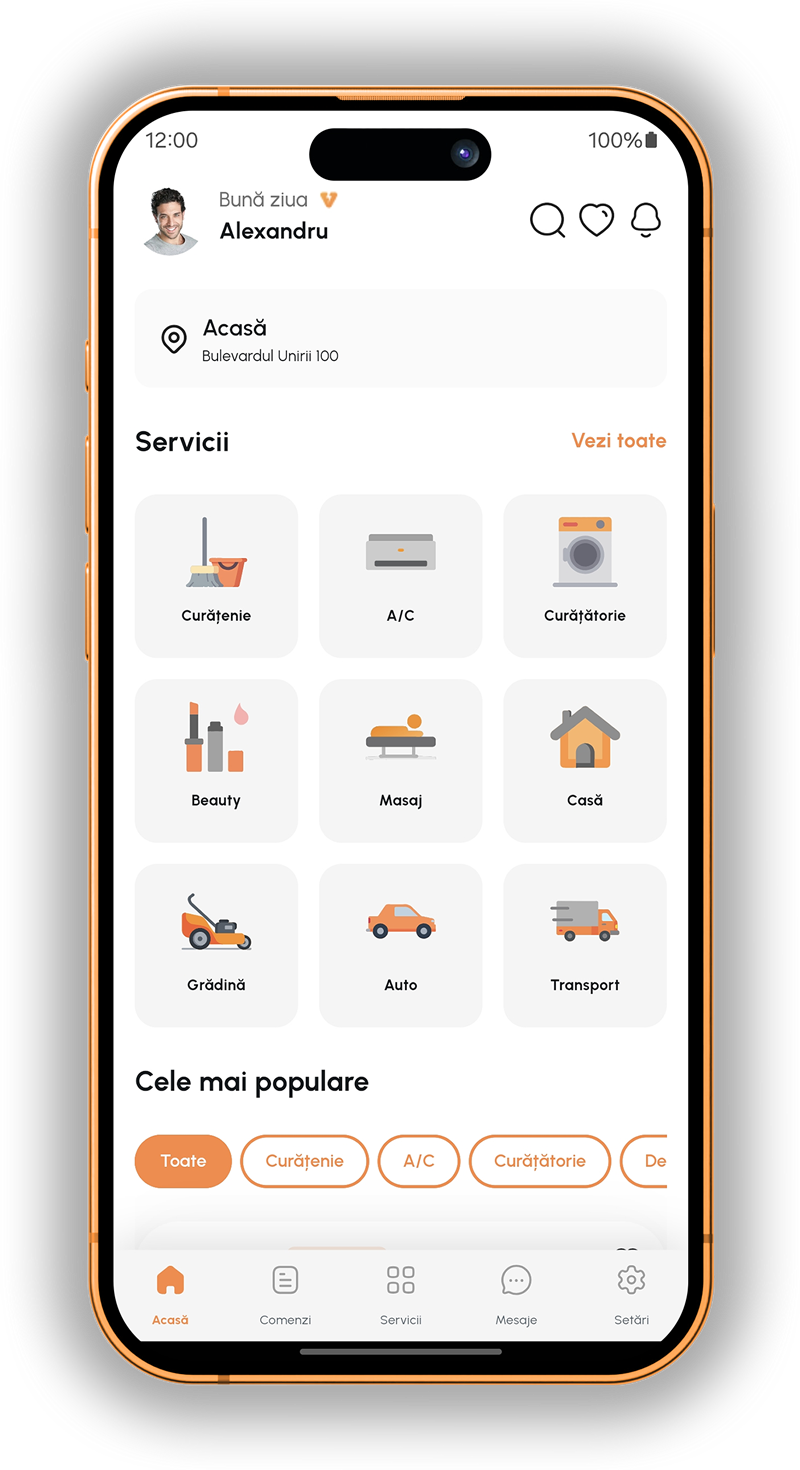Screen dimensions: 800x1470
Task: Select the Beauty service
Action: click(216, 760)
